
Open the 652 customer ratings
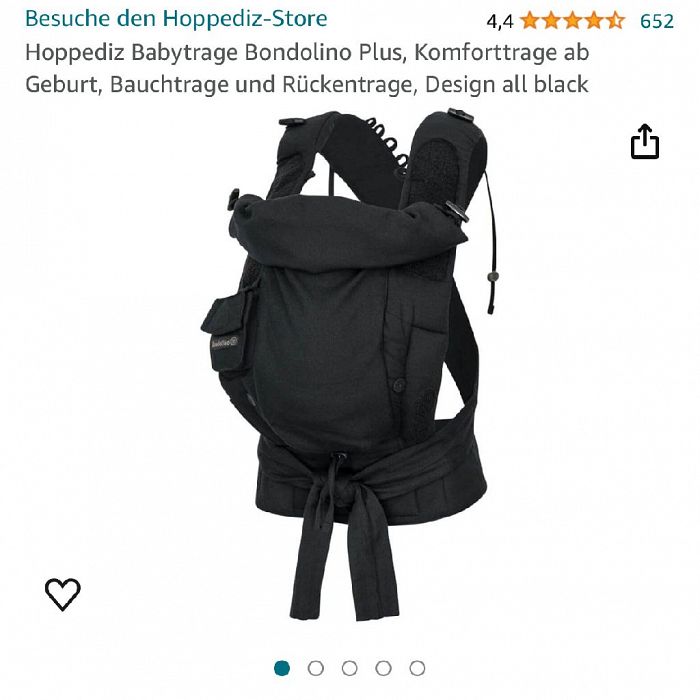(x=657, y=21)
